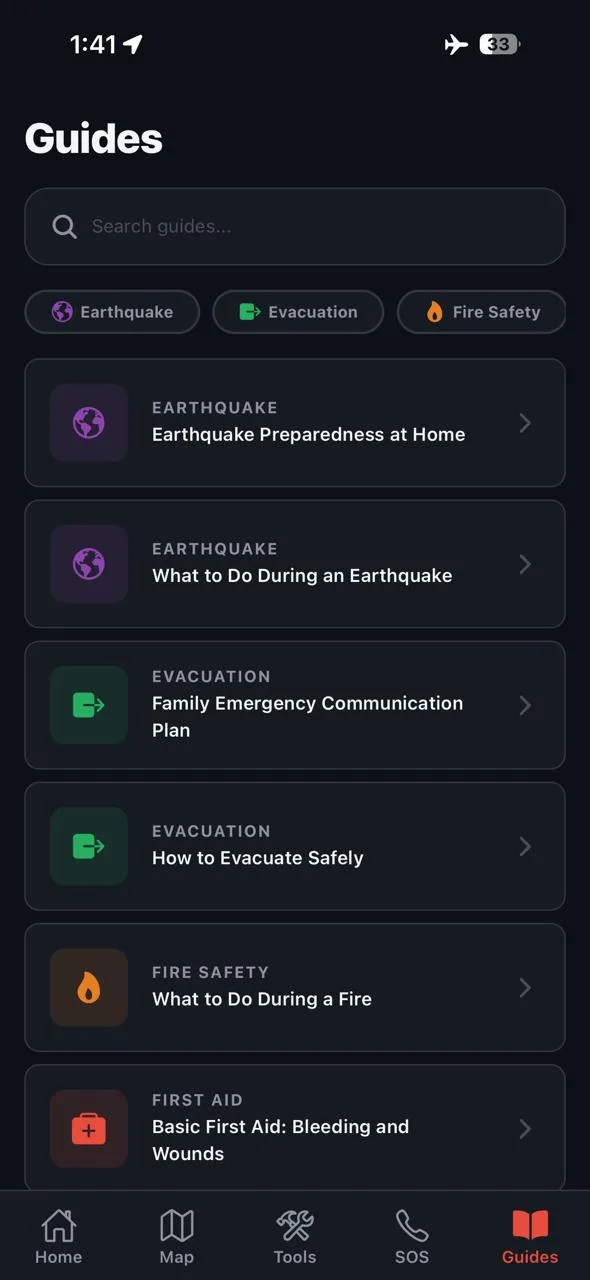Go to the Map tab

coord(177,1237)
